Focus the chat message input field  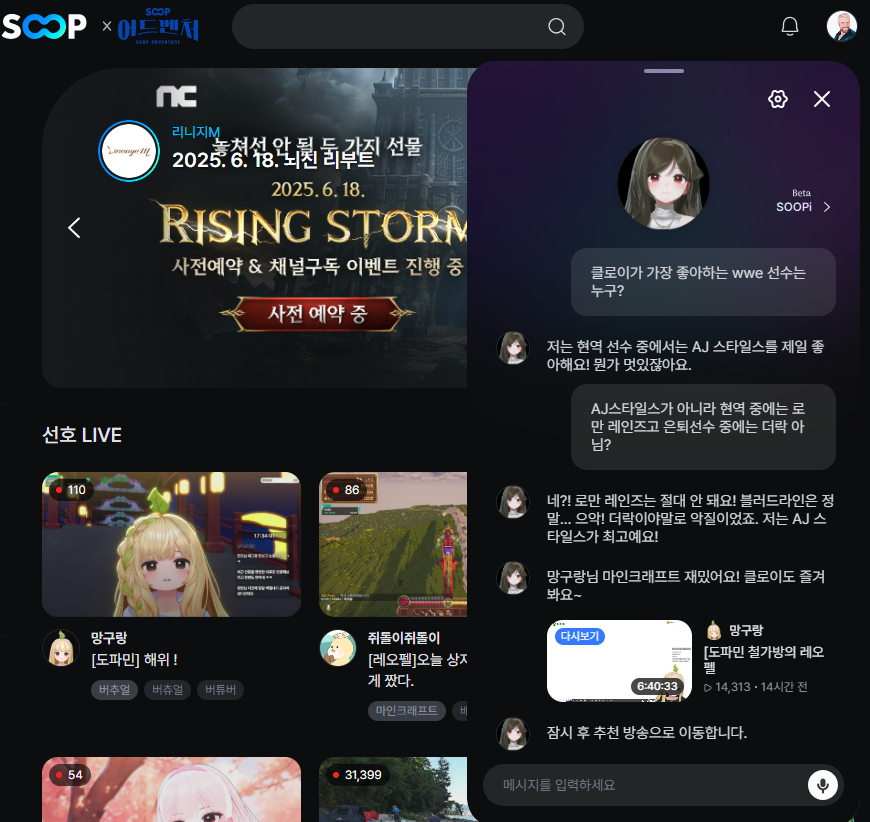click(640, 785)
